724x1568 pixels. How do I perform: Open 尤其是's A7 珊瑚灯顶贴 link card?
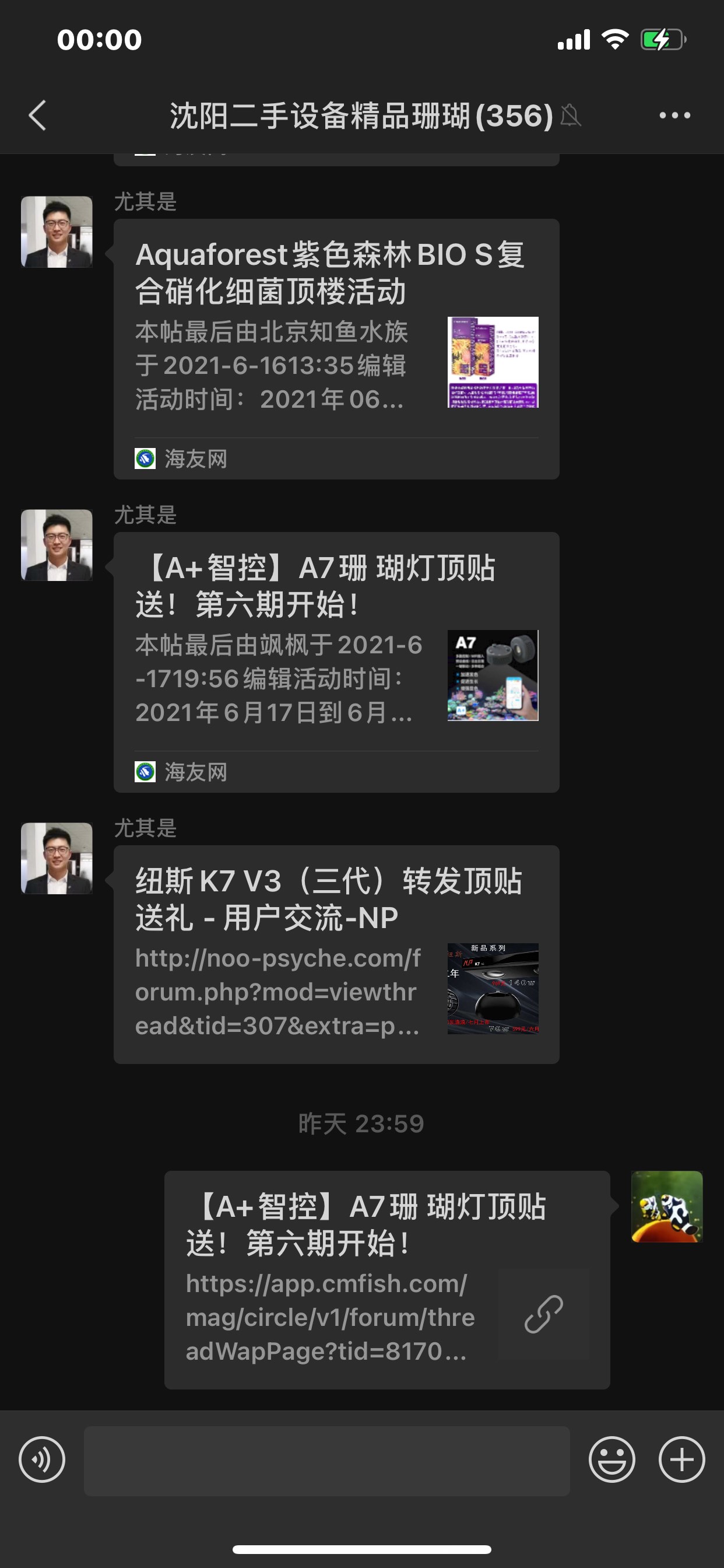(336, 661)
